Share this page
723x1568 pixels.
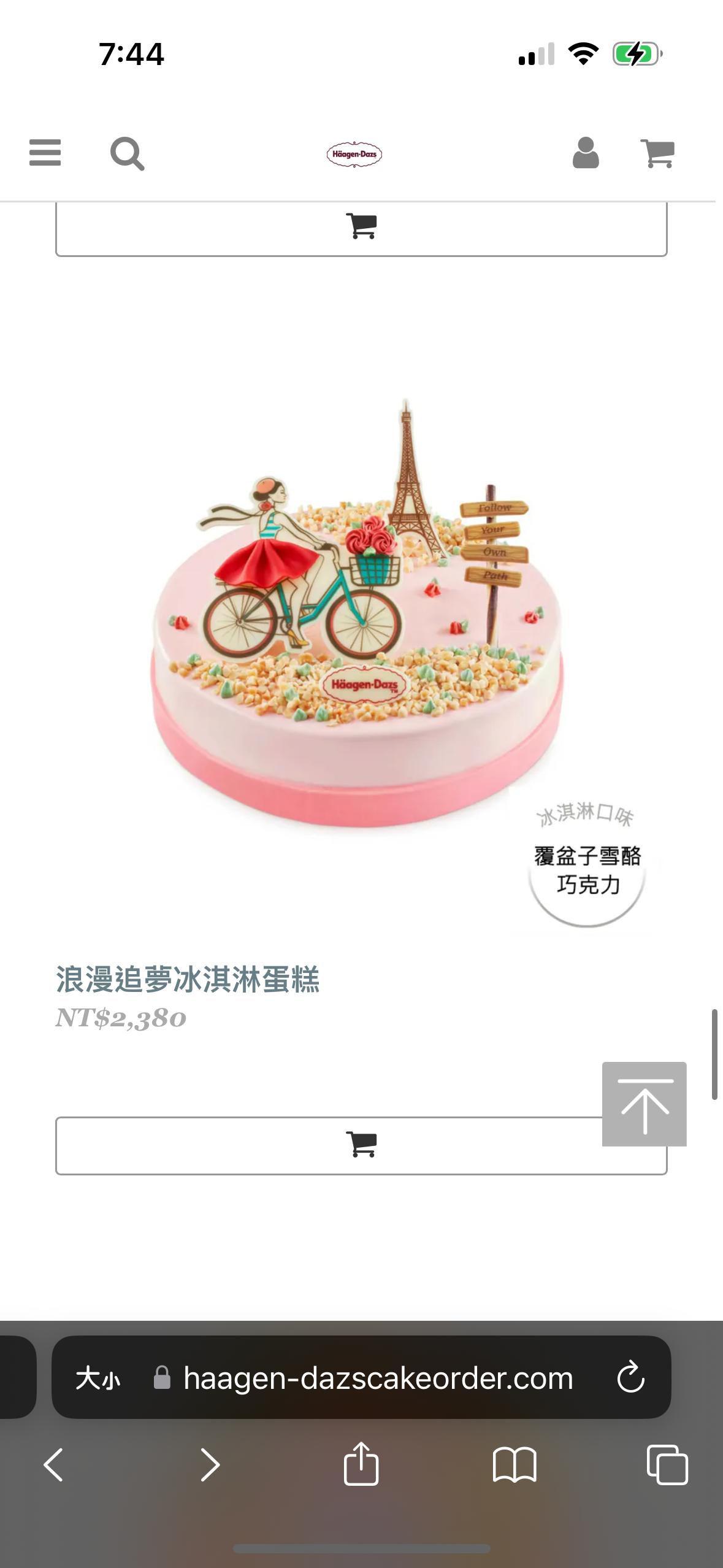(361, 1464)
